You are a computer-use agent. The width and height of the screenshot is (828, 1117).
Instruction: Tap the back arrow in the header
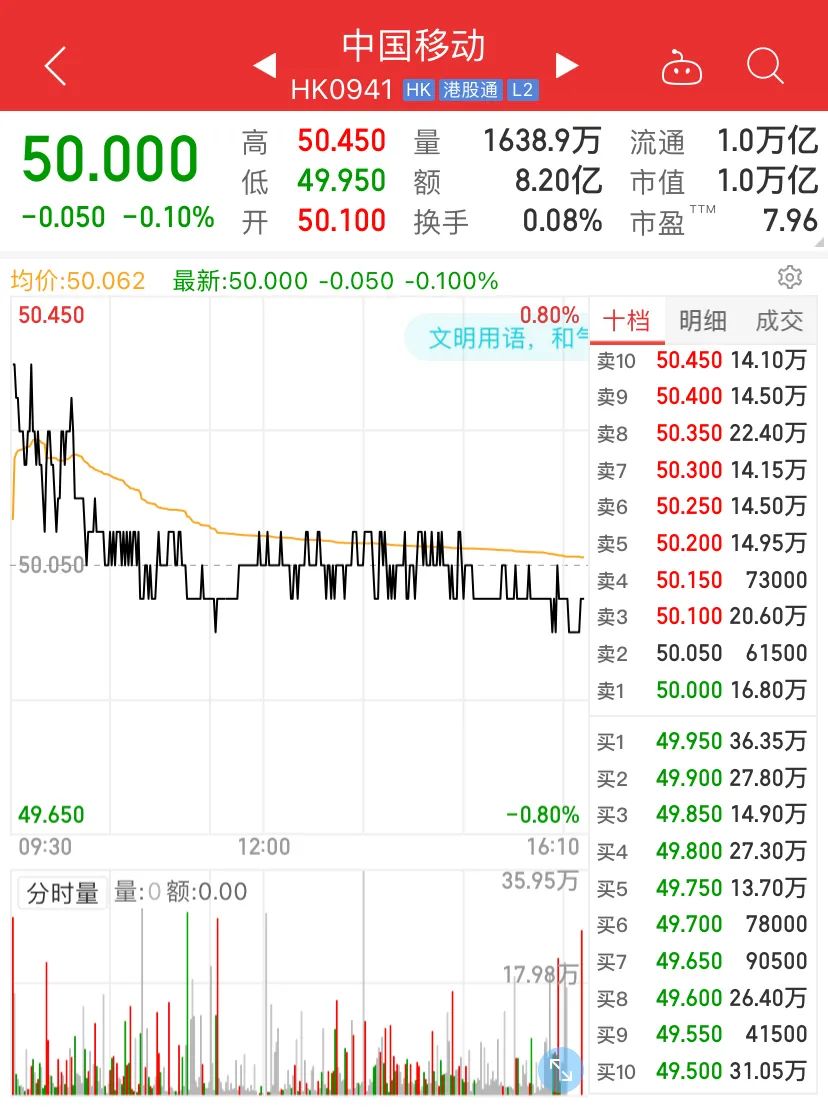(x=54, y=64)
